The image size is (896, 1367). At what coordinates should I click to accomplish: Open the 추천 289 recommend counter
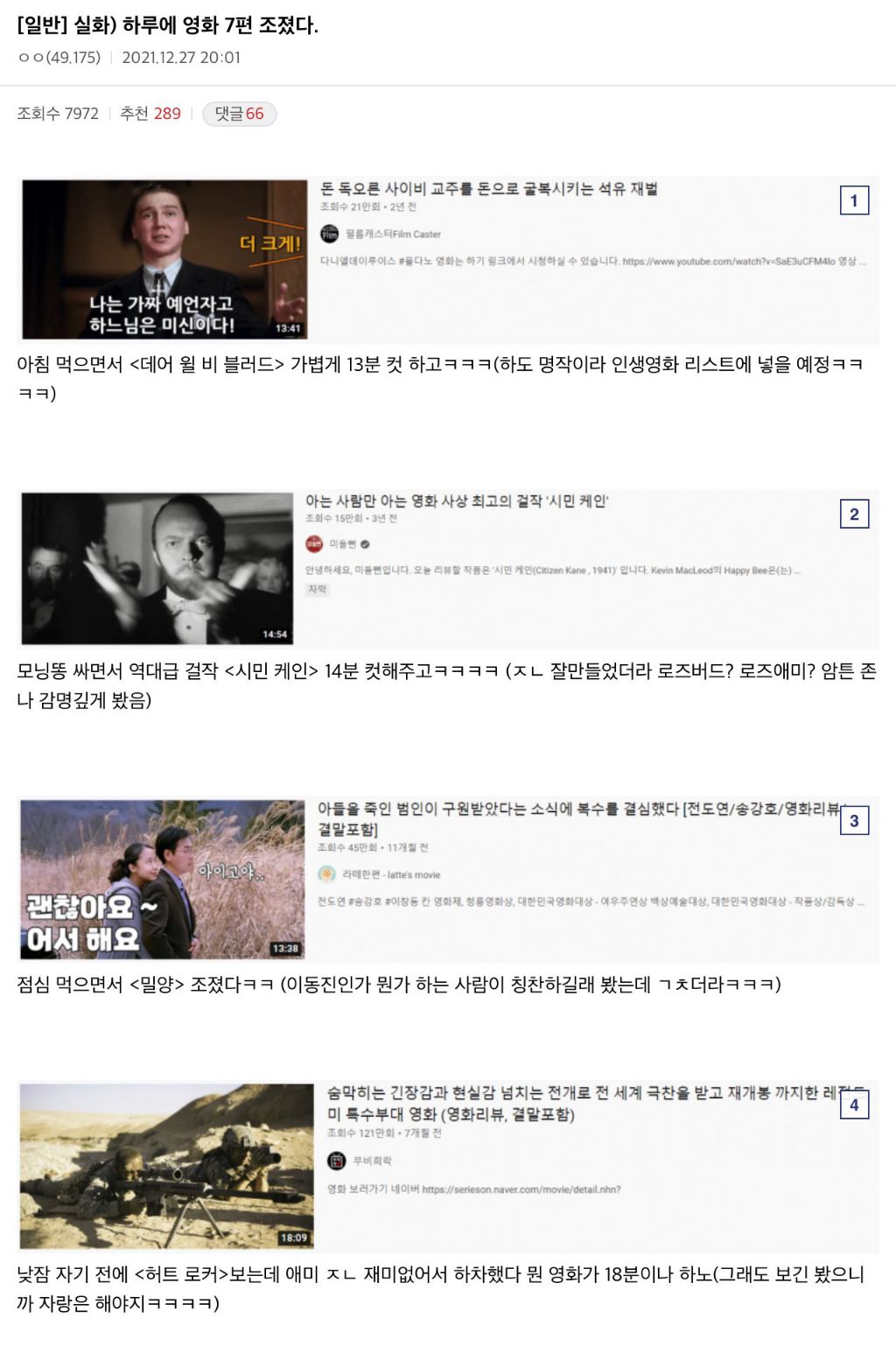coord(151,114)
